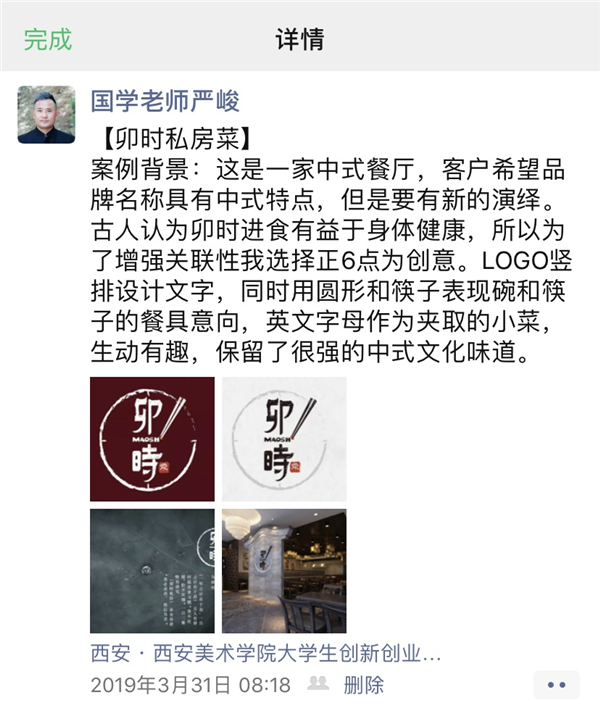Open the restaurant interior photo
Viewport: 600px width, 705px height.
(x=284, y=571)
